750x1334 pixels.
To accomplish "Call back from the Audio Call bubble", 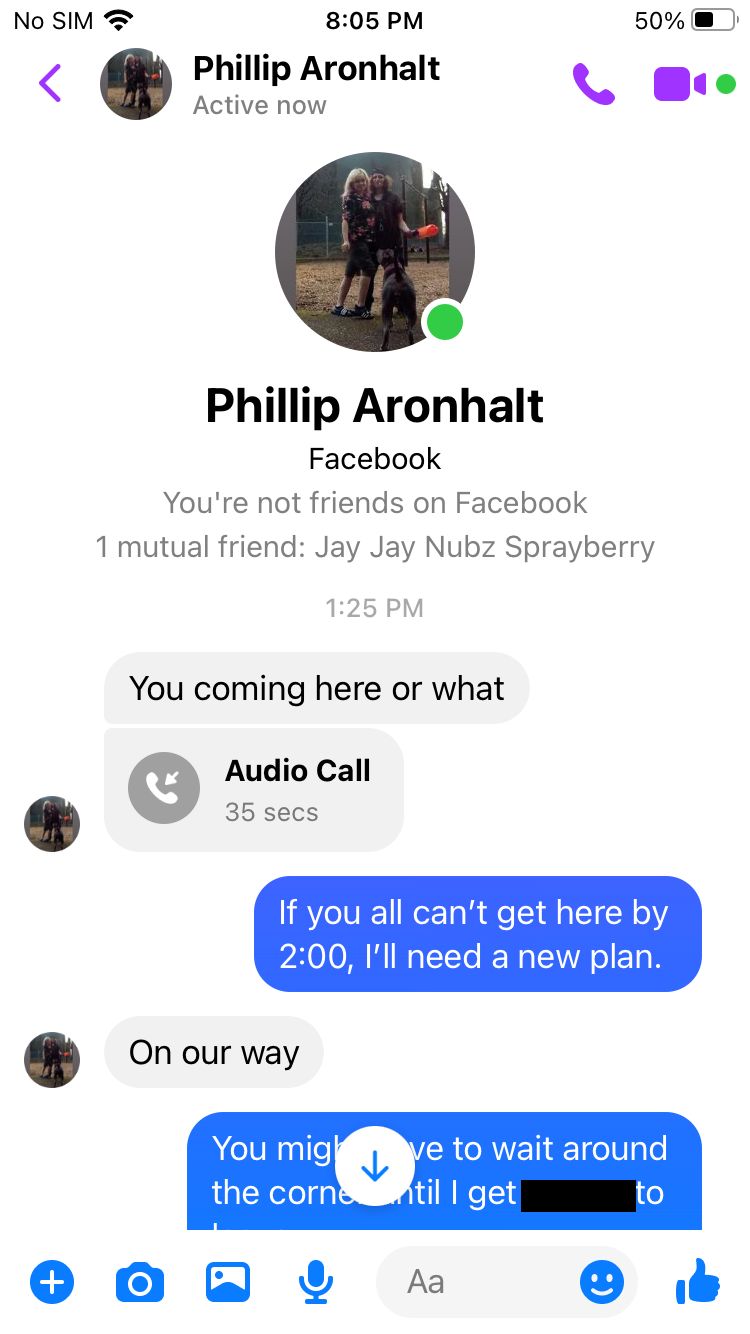I will (x=254, y=790).
